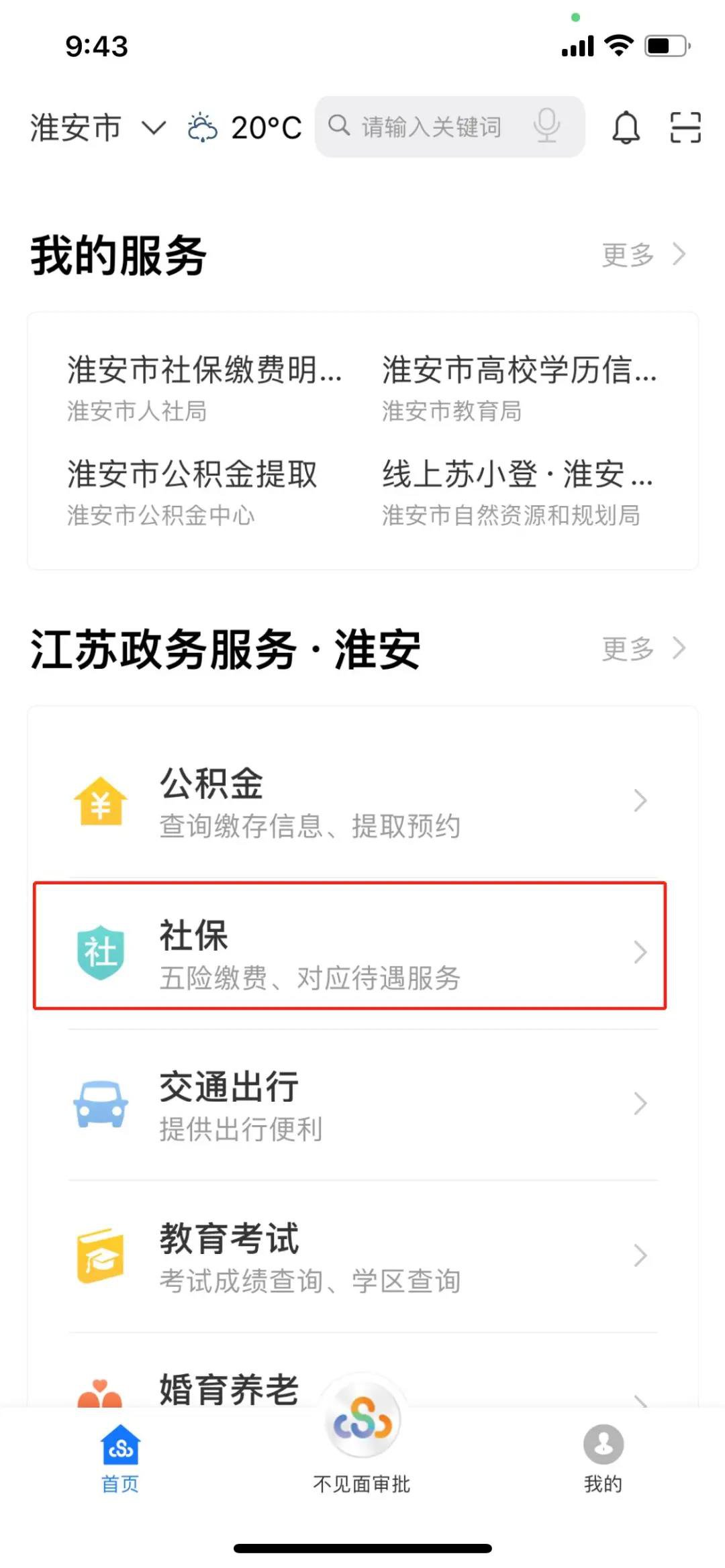Screen dimensions: 725x1568
Task: View 更多 in 江苏政务服务·淮安 section
Action: [x=642, y=649]
